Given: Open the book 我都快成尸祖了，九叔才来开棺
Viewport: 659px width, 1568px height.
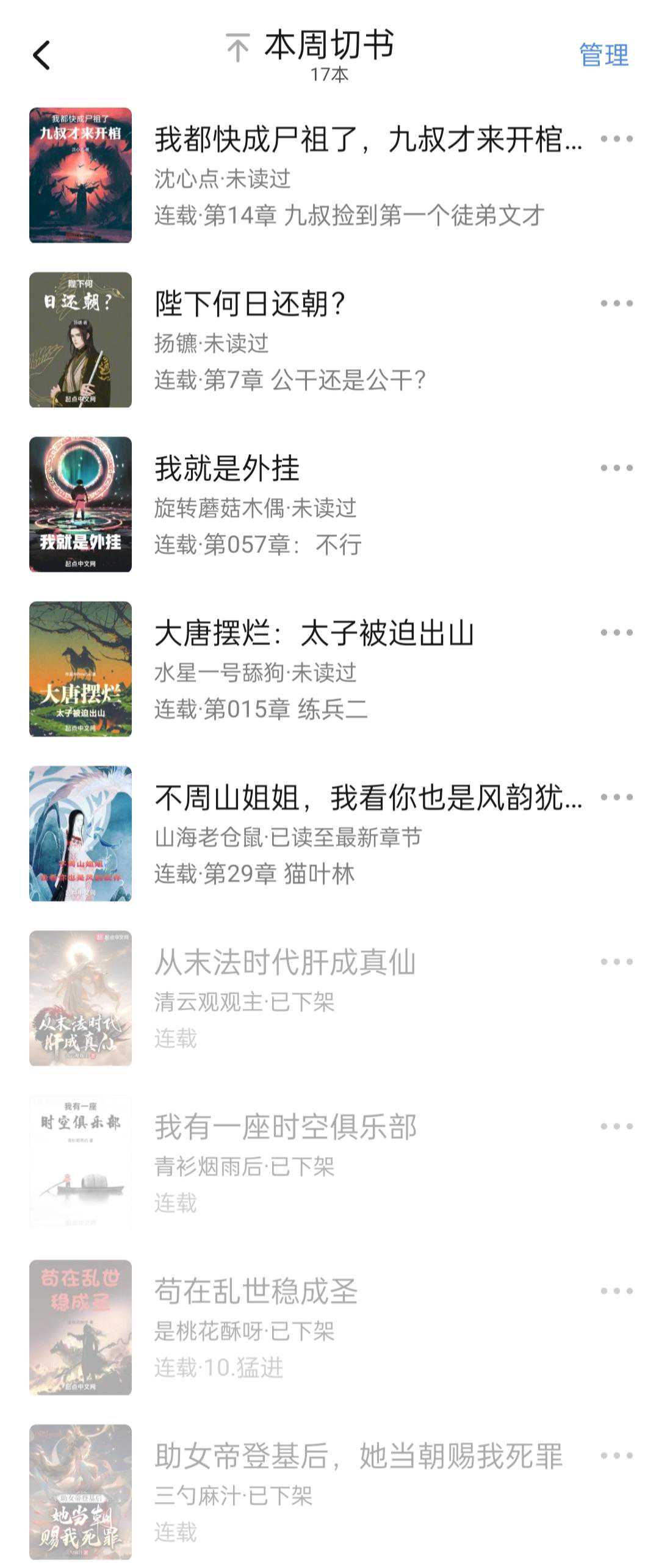Looking at the screenshot, I should click(x=368, y=140).
